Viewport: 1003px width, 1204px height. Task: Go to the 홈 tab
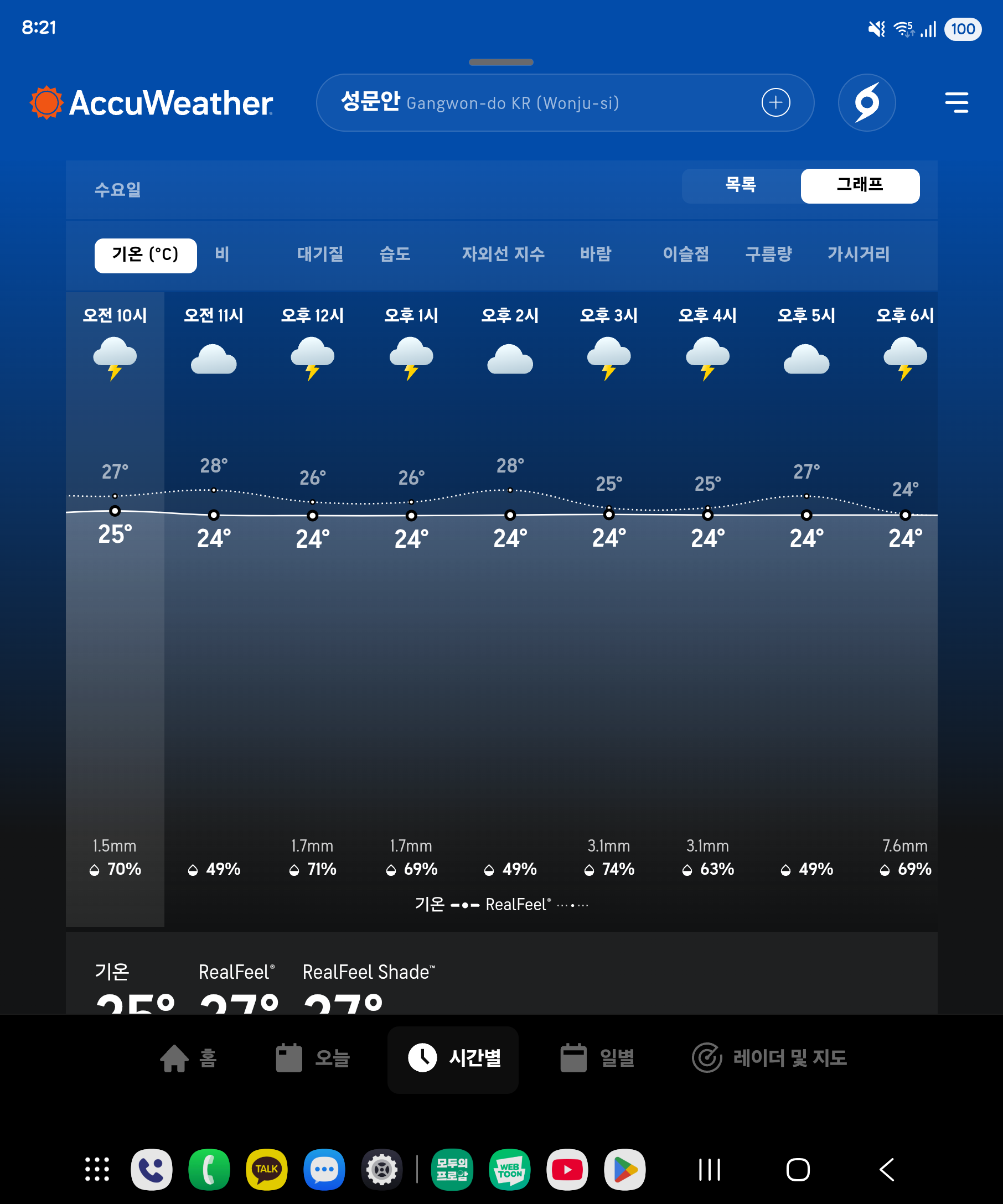[188, 1058]
